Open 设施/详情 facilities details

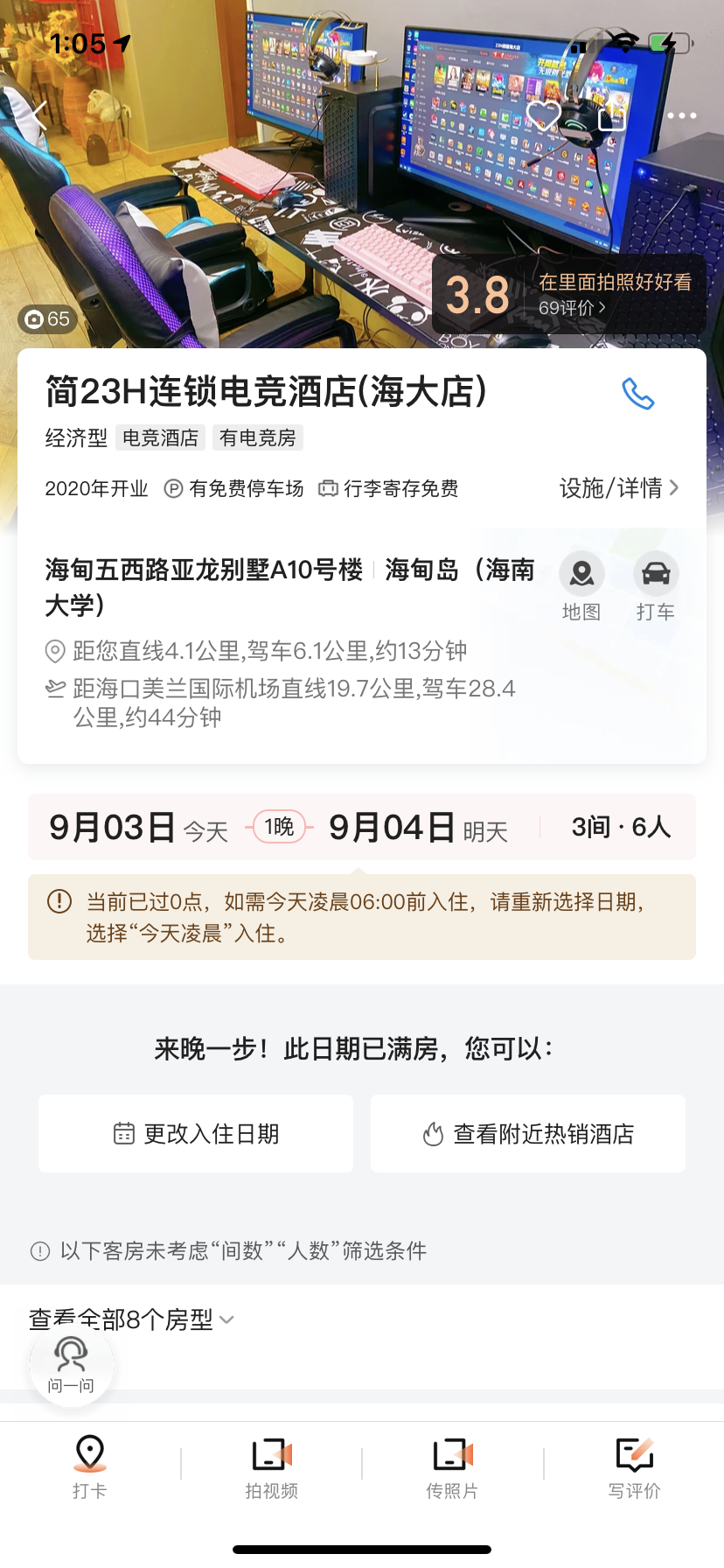pos(618,487)
